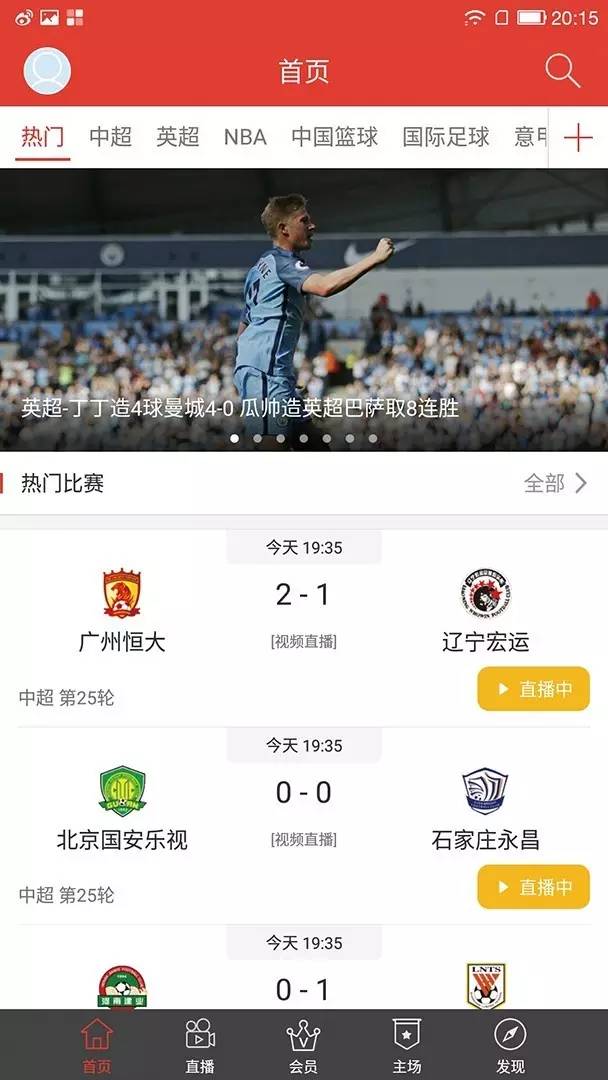Switch to the 主场 bottom tab

[x=406, y=1045]
